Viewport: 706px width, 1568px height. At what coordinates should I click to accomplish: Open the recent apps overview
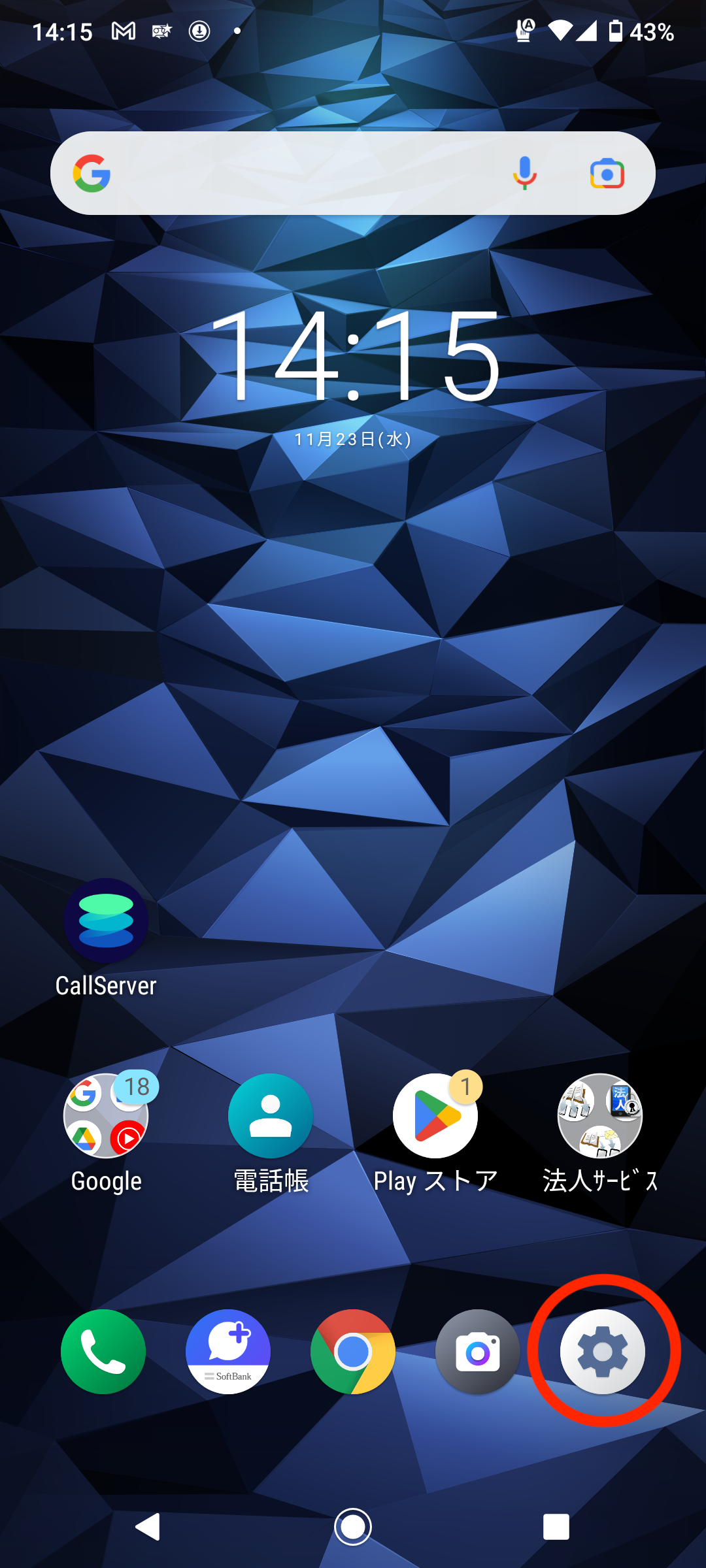point(556,1527)
